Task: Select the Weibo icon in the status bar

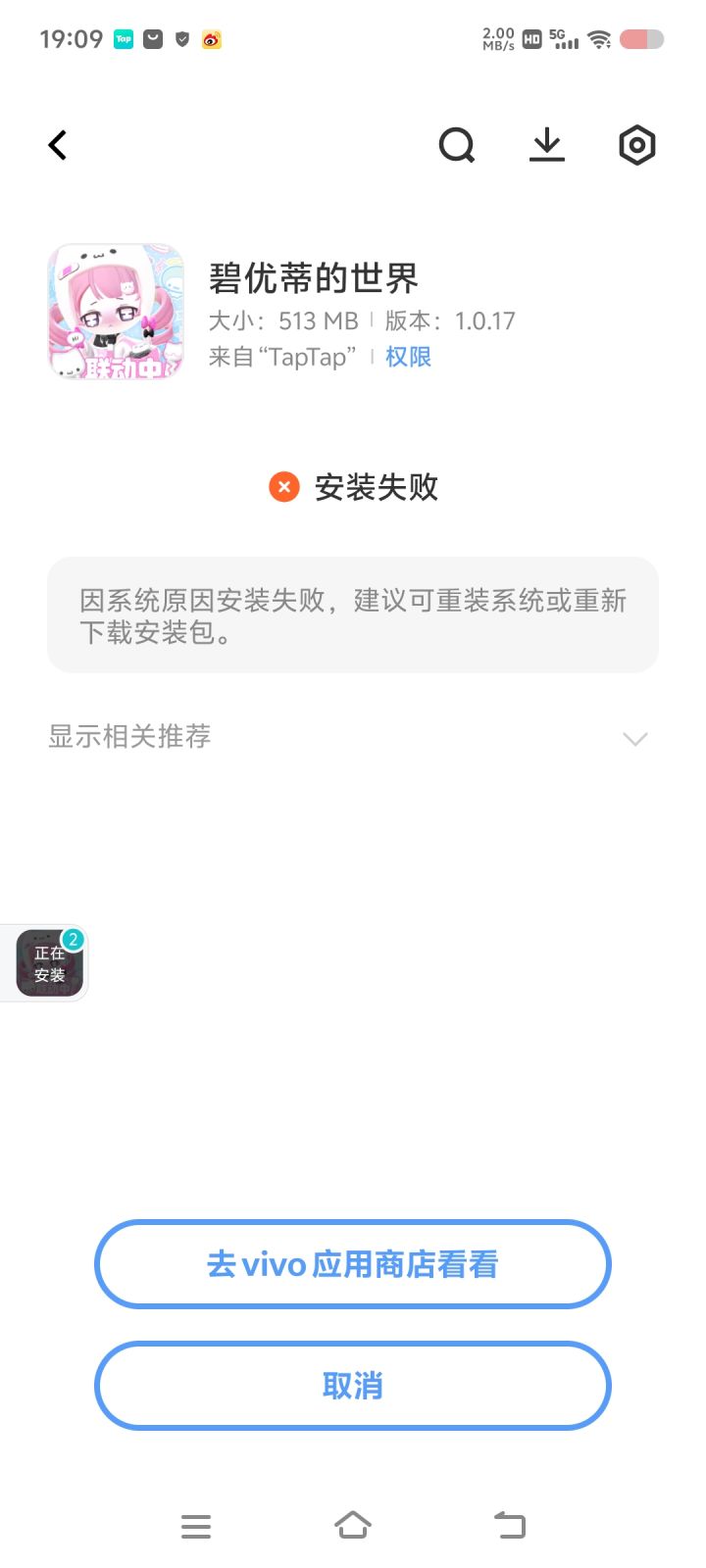Action: 210,39
